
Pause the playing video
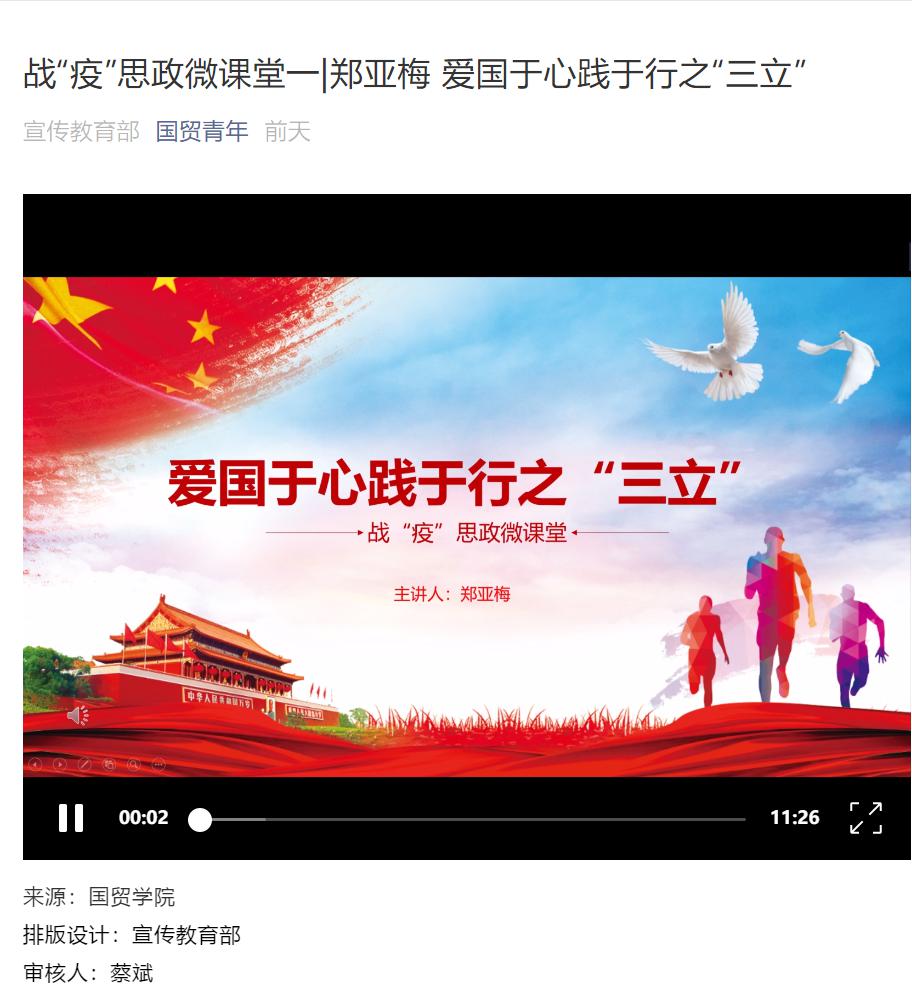coord(71,818)
